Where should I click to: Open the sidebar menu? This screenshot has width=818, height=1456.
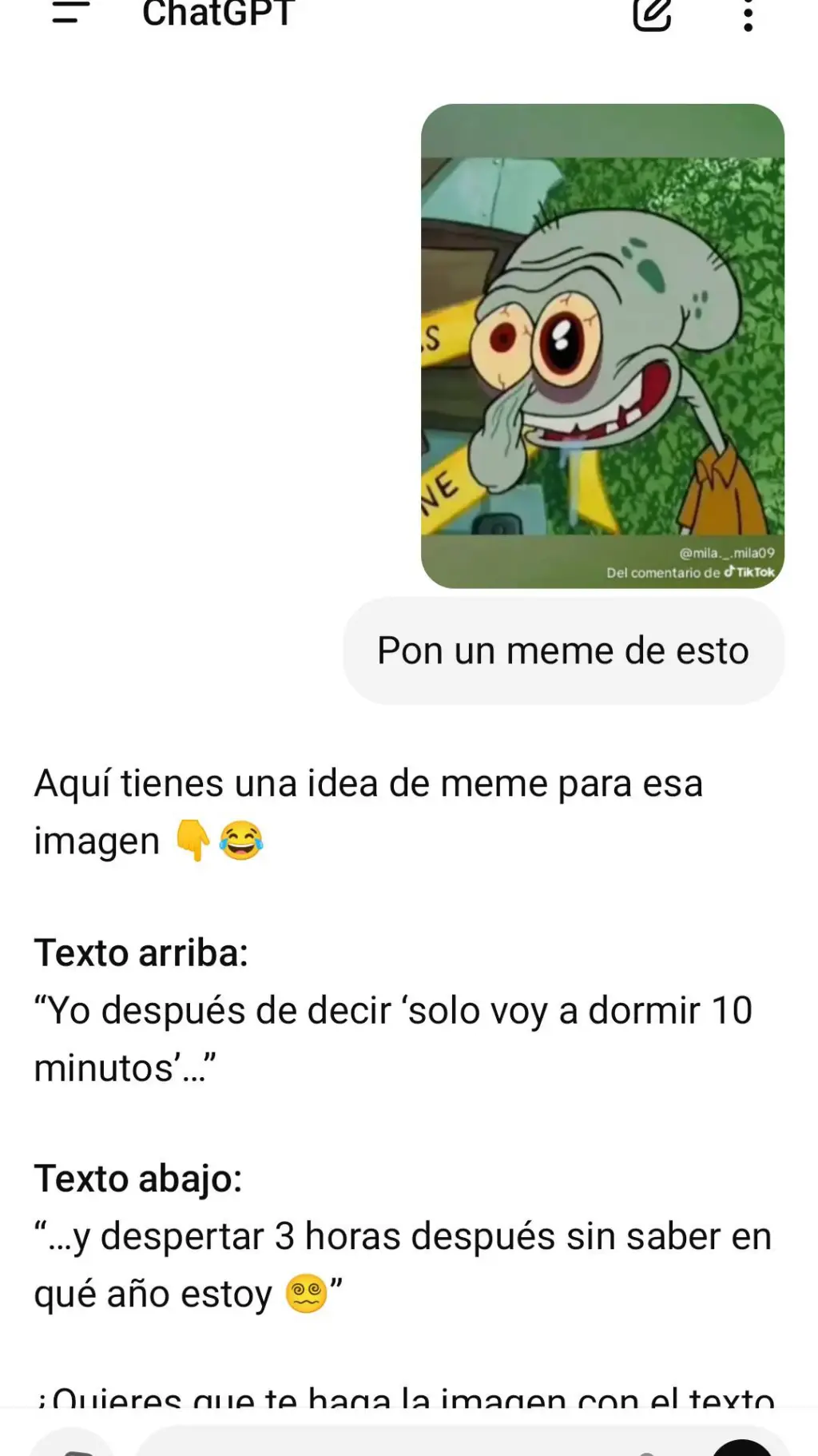pos(70,13)
